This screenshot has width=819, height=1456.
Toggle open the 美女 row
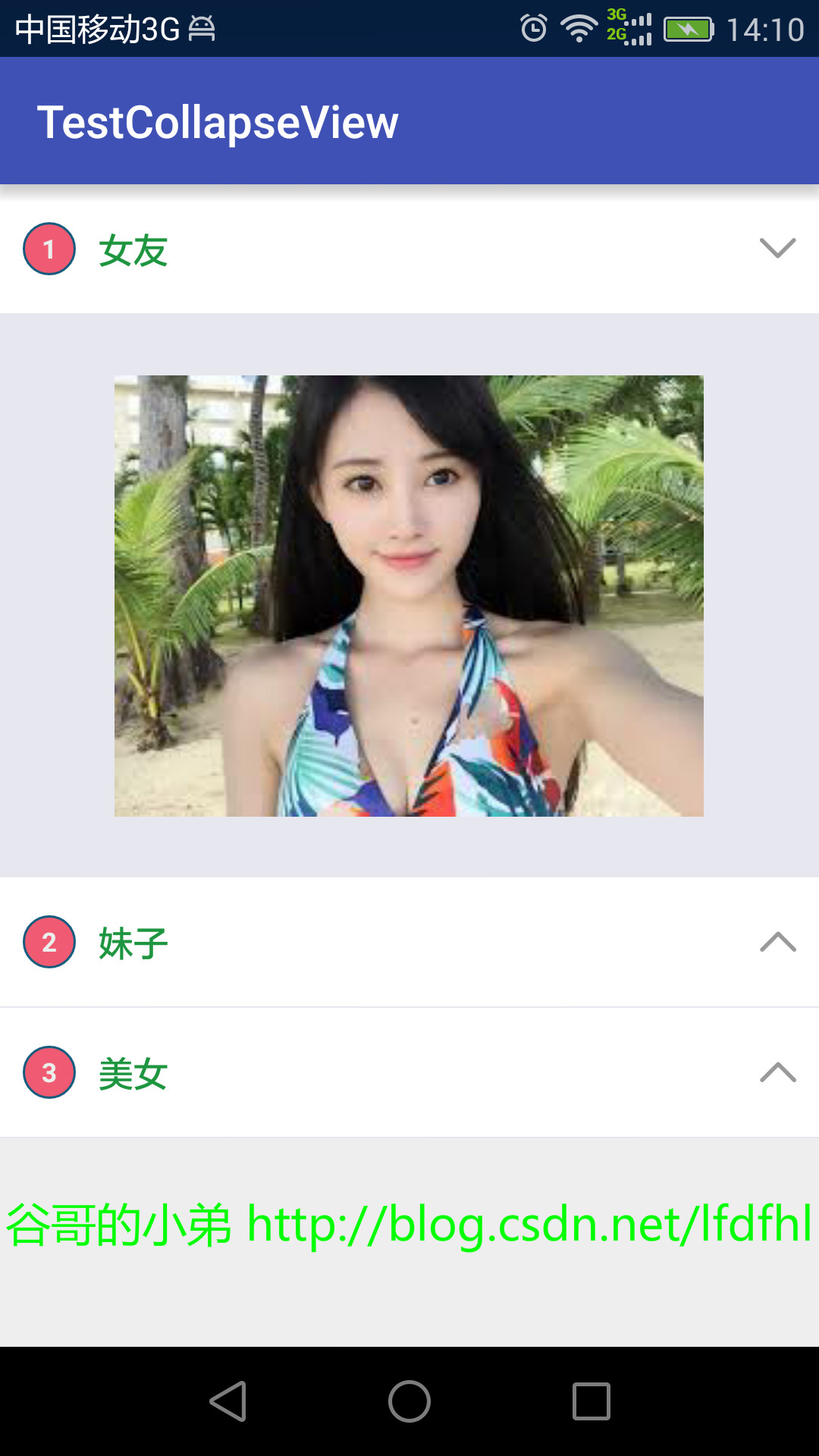(409, 1072)
